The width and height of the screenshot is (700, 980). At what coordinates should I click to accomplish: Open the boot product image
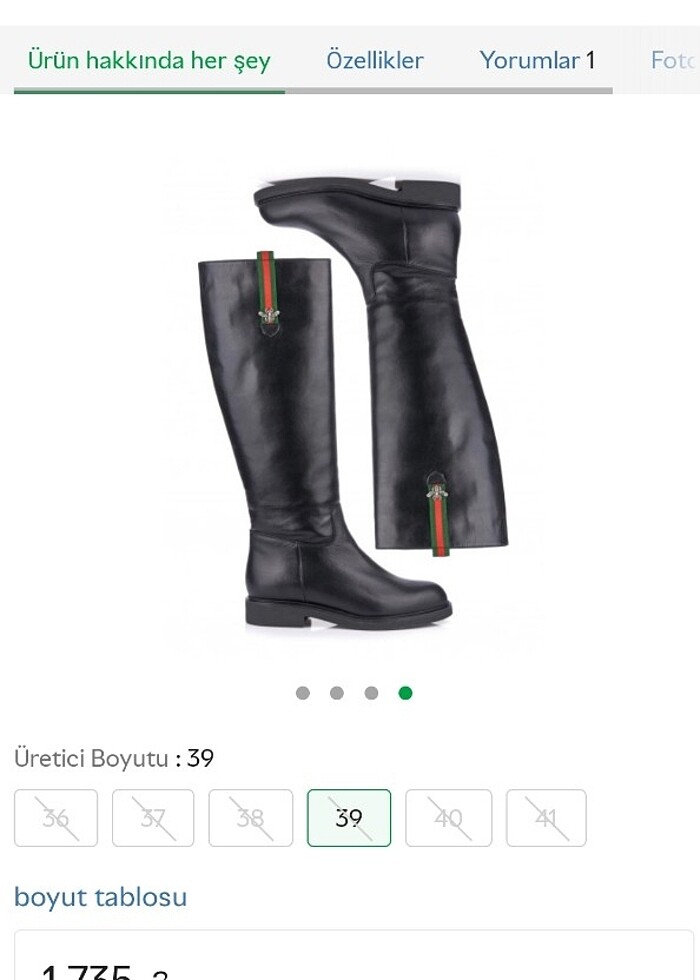point(350,400)
